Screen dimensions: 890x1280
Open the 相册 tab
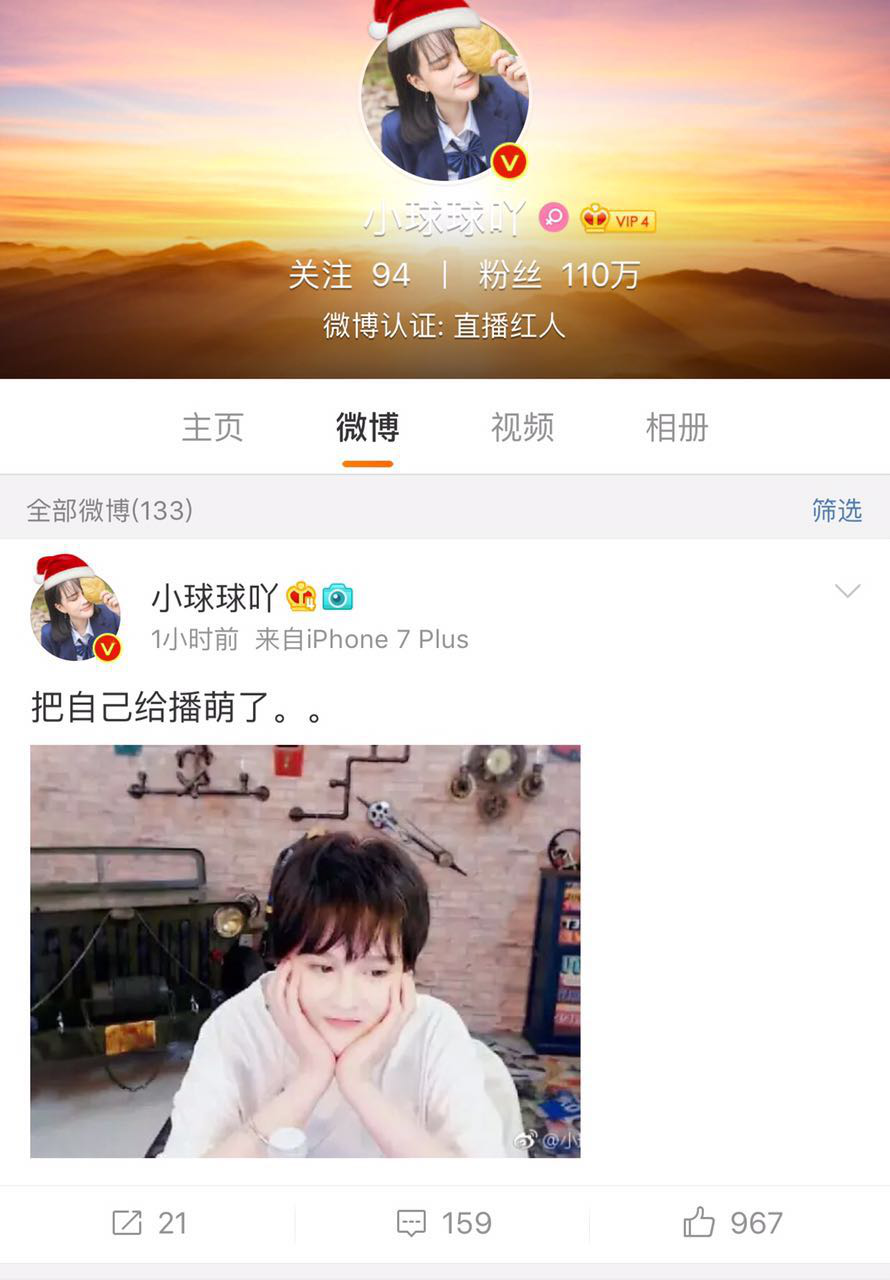click(676, 428)
